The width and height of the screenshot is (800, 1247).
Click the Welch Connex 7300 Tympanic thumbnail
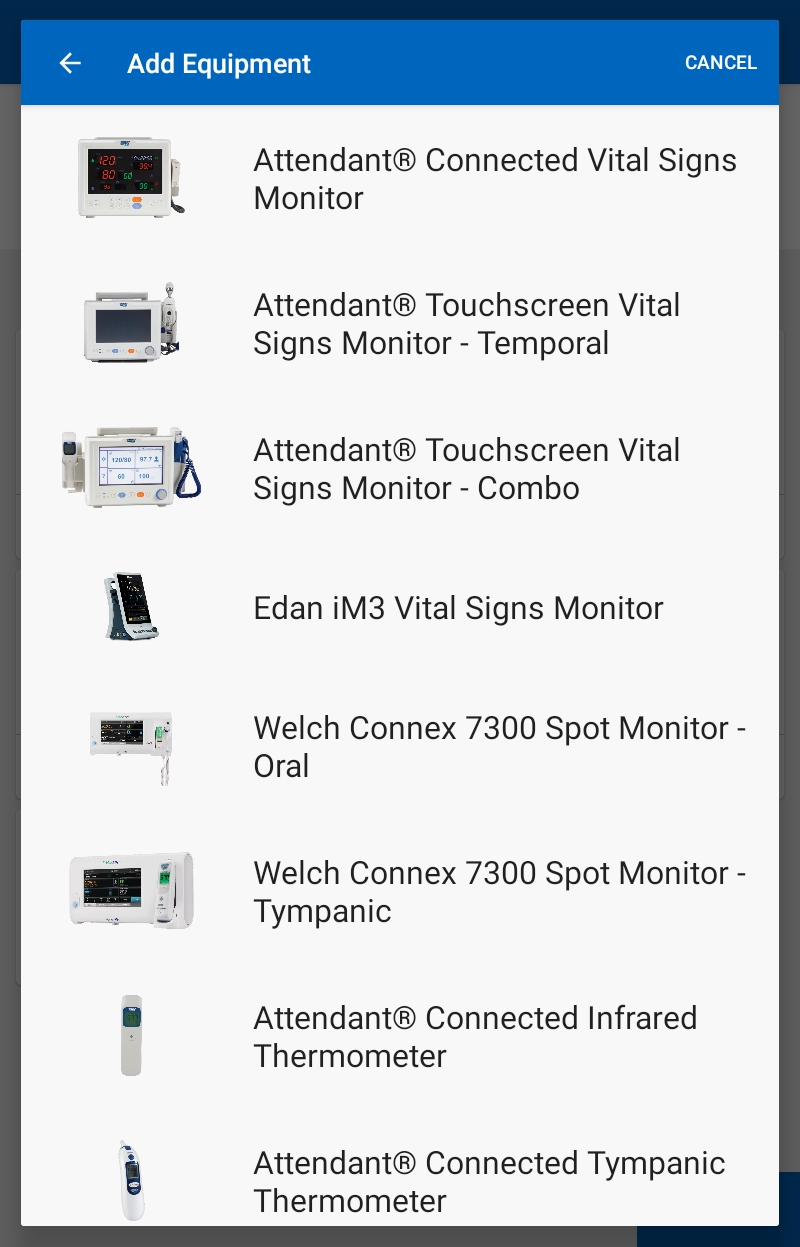[x=130, y=890]
